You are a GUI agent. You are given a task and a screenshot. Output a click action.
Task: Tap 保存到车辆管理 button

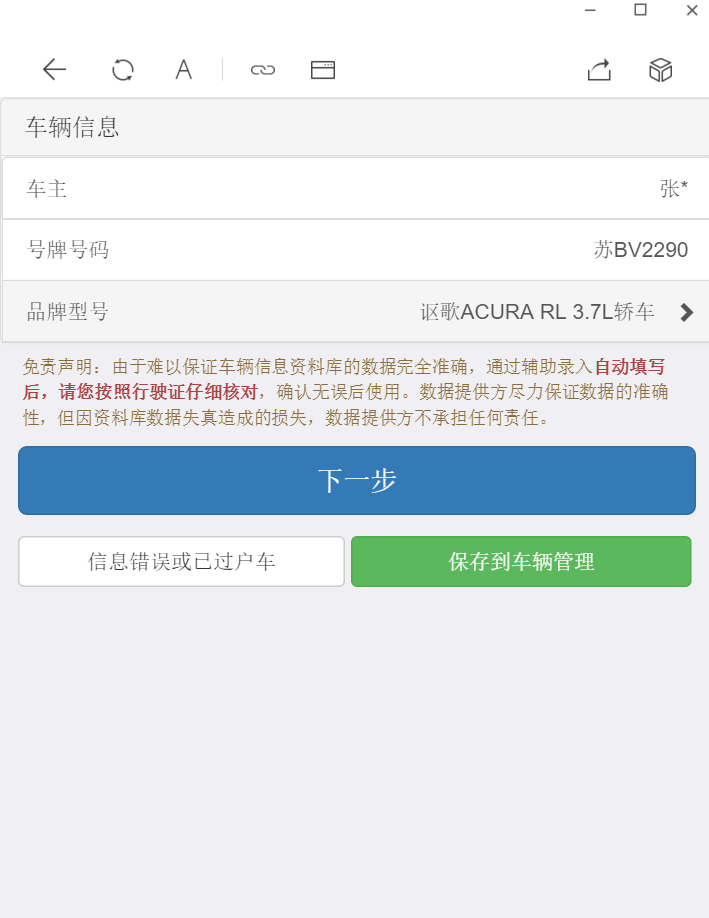point(521,562)
